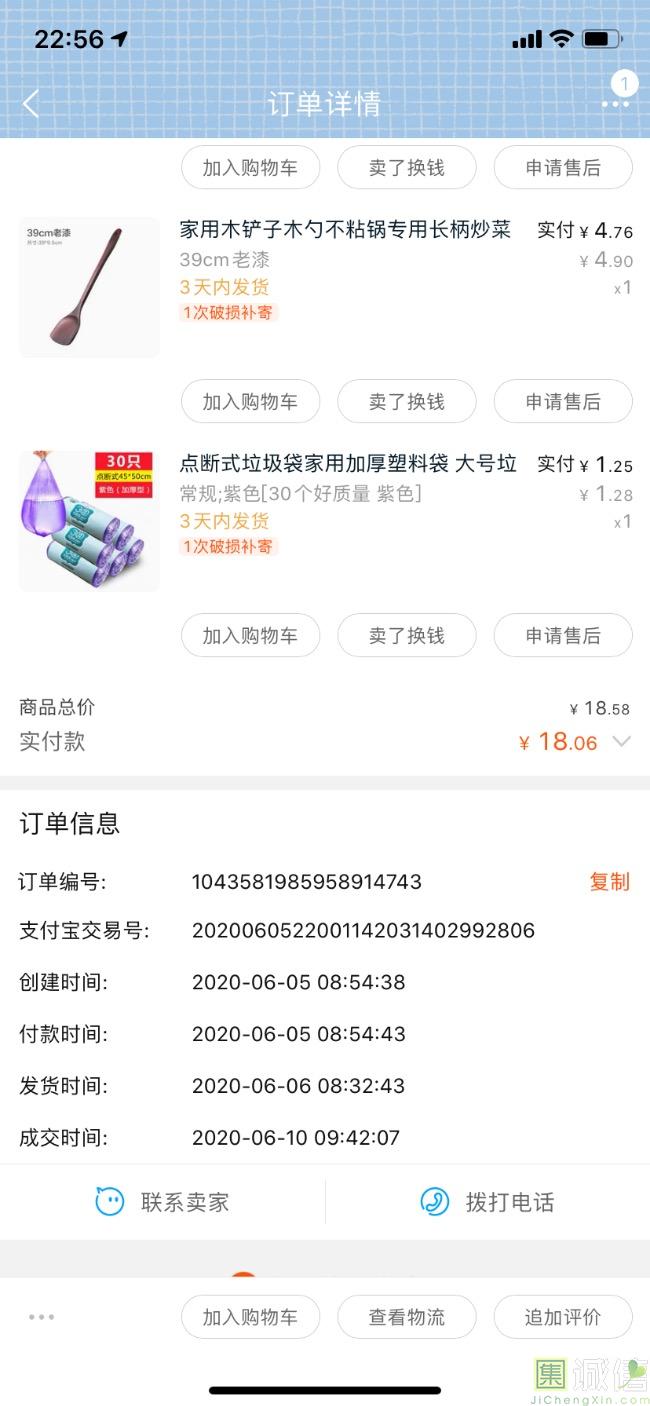
Task: Go back from the 订单详情 page
Action: (x=31, y=103)
